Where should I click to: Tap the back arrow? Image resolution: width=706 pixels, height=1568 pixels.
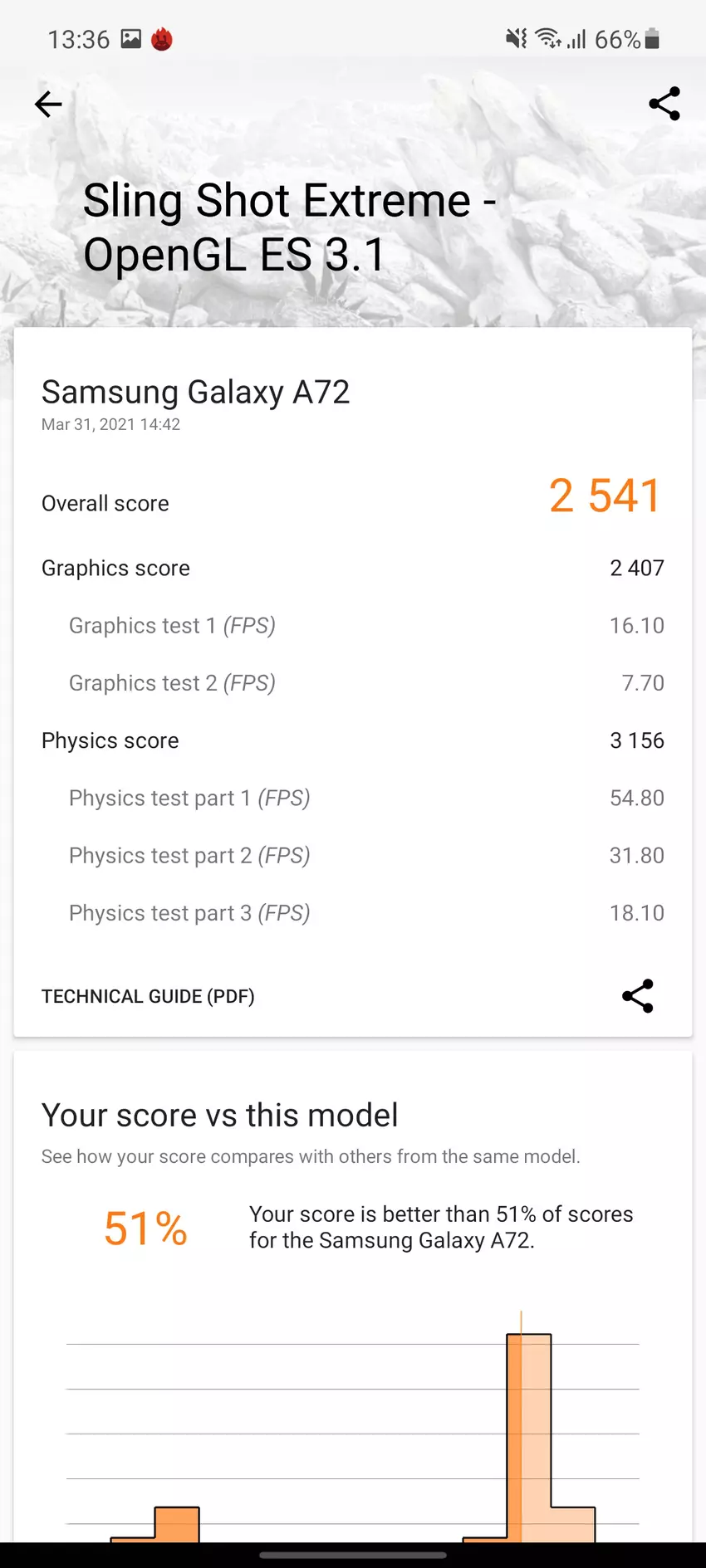click(x=47, y=105)
